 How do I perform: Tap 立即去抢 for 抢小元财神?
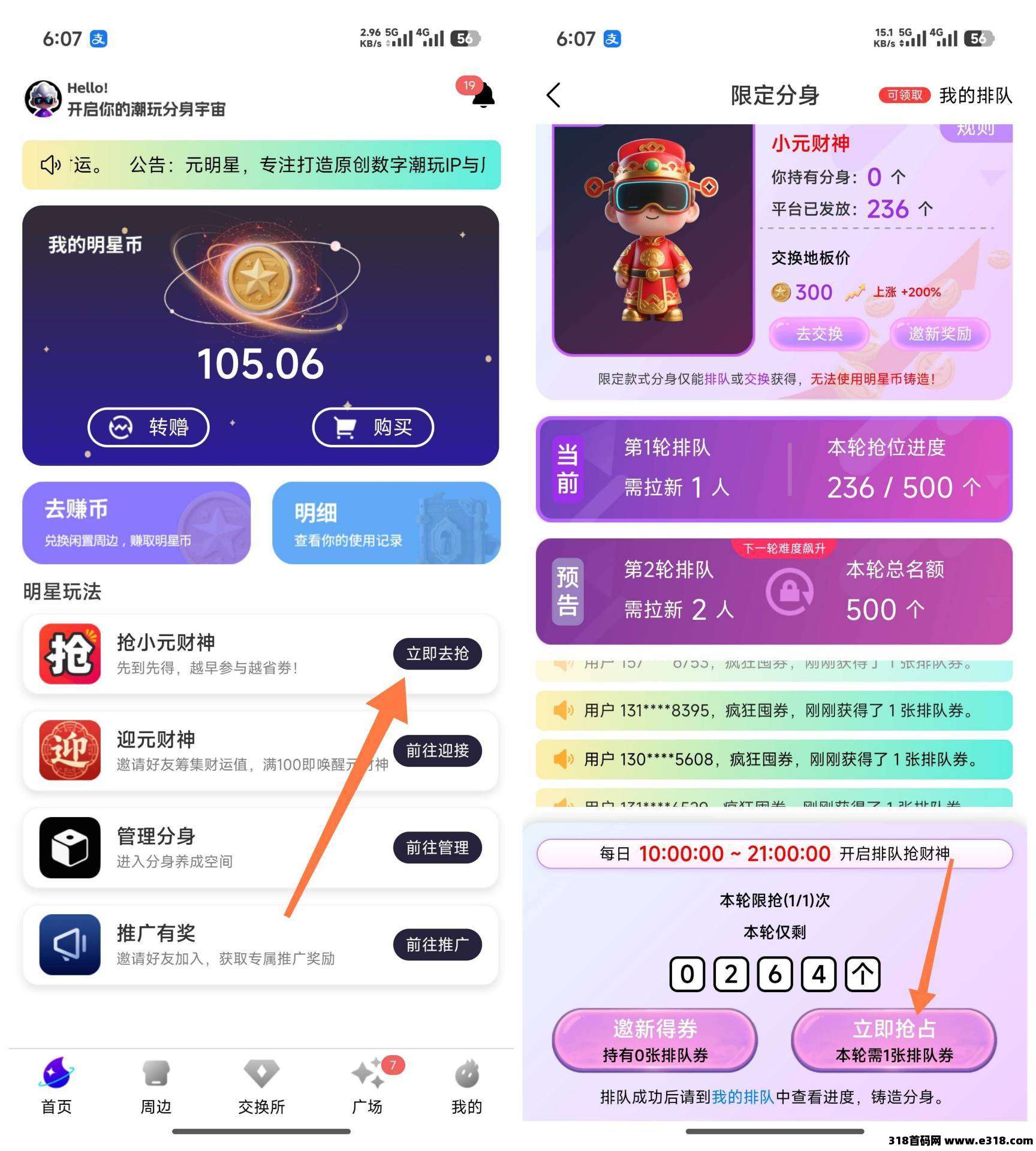(437, 653)
